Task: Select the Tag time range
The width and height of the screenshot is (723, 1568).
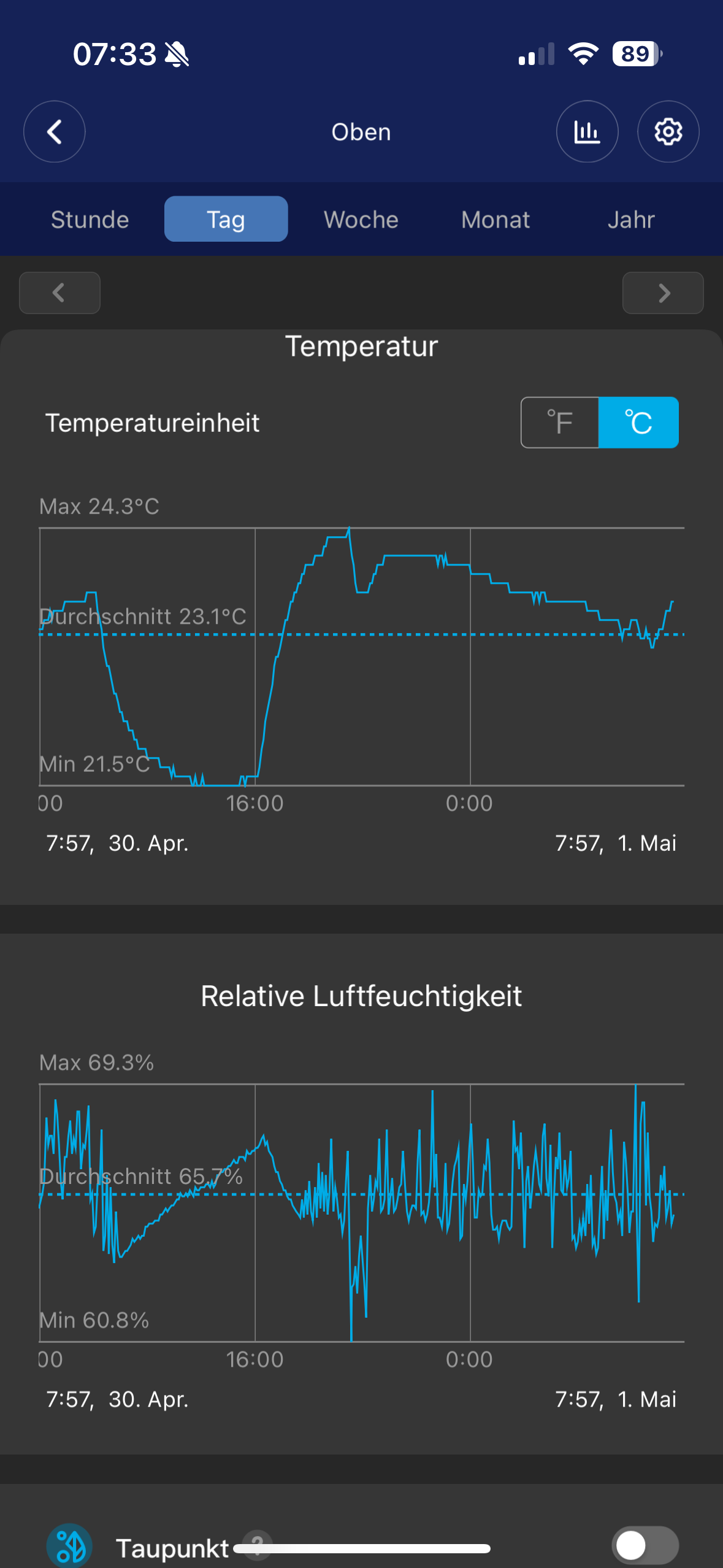Action: click(x=226, y=220)
